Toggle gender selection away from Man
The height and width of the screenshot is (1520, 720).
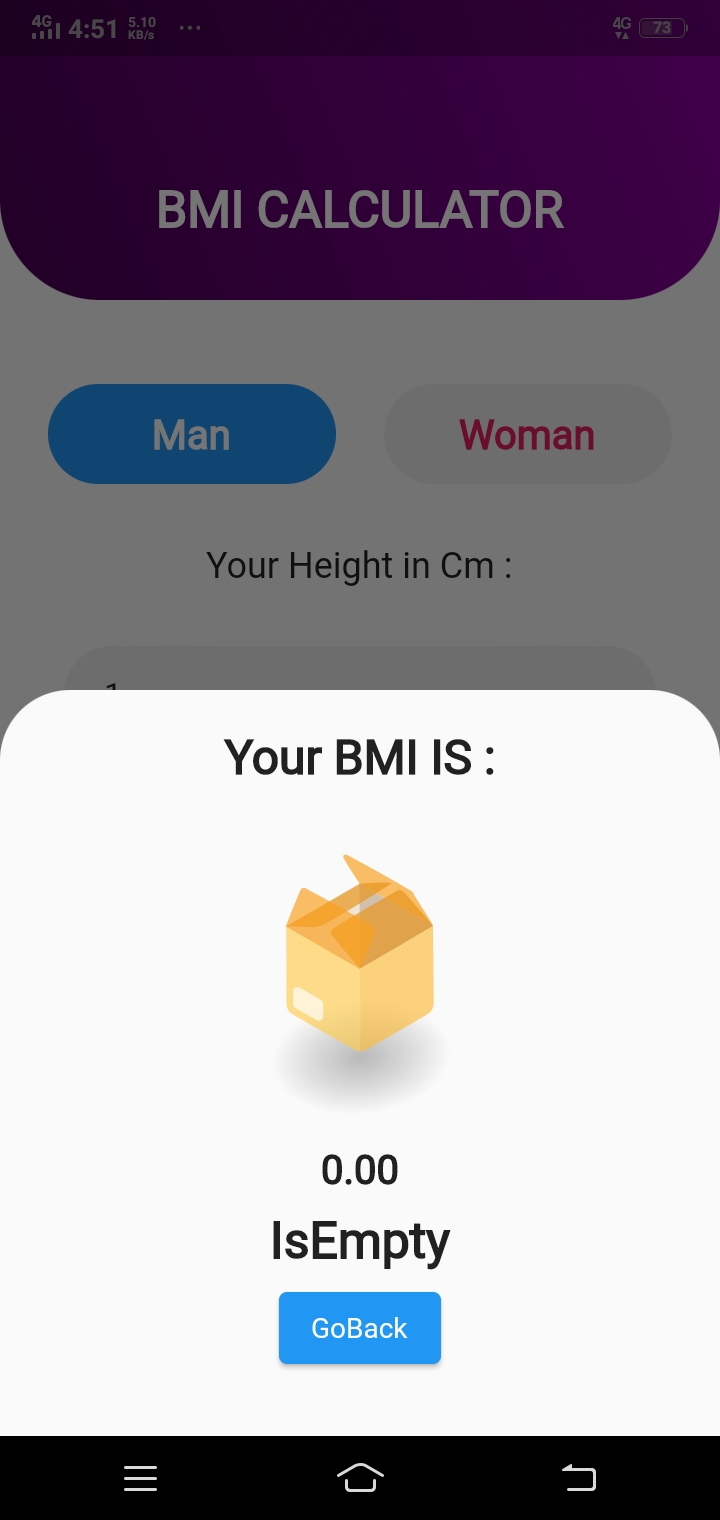(527, 434)
